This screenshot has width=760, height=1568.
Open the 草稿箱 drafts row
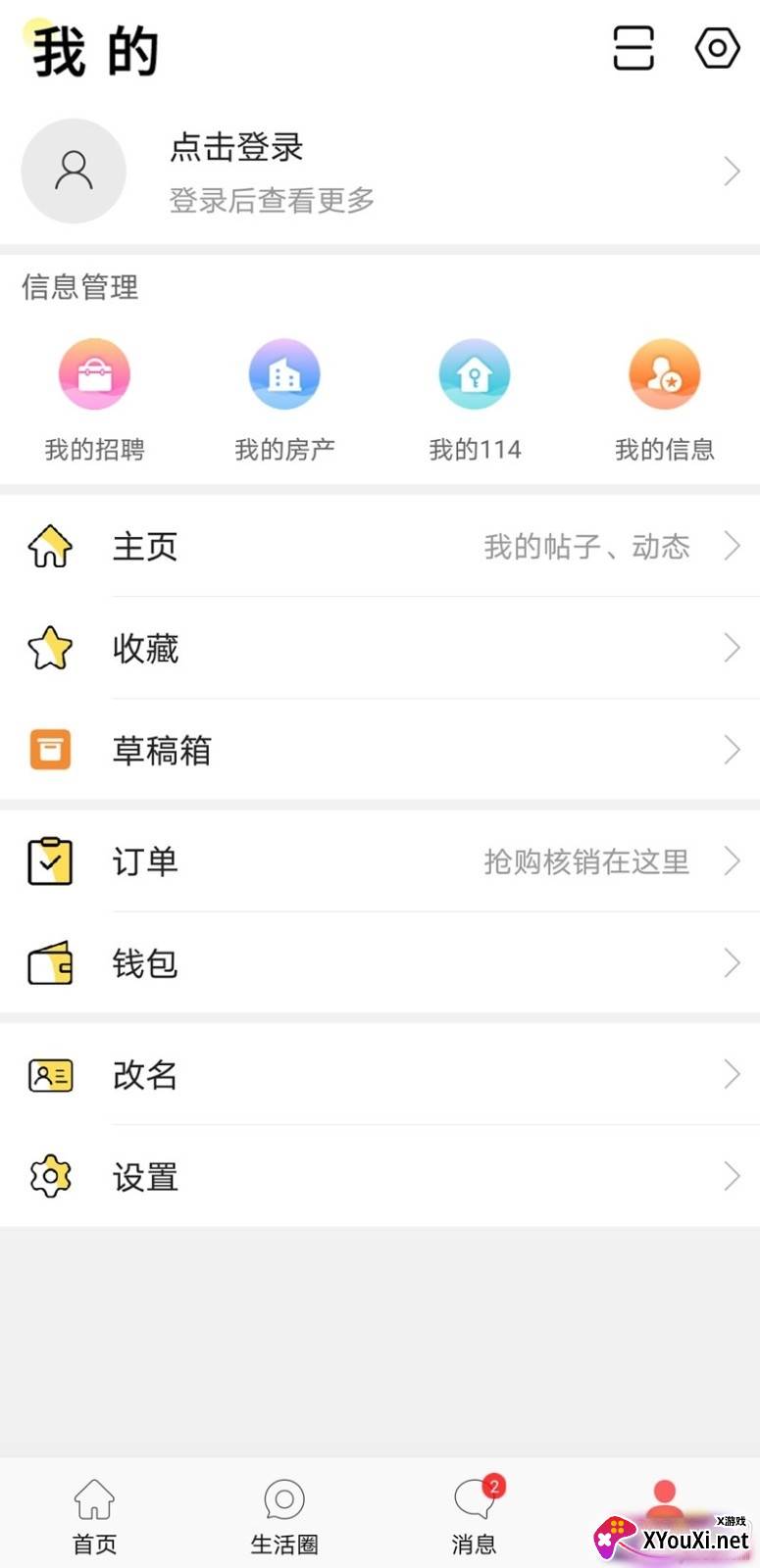(x=380, y=750)
